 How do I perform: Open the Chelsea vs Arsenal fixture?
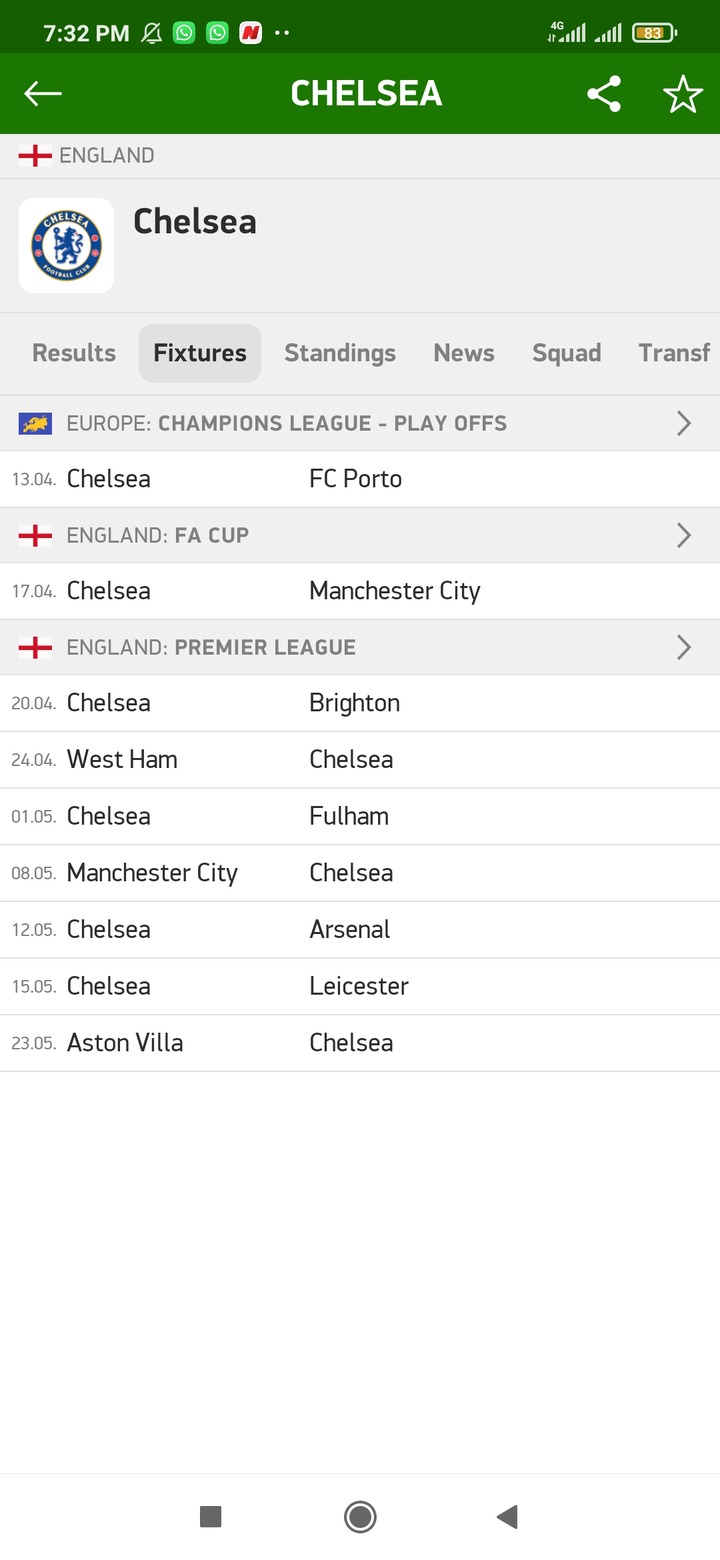(x=360, y=930)
